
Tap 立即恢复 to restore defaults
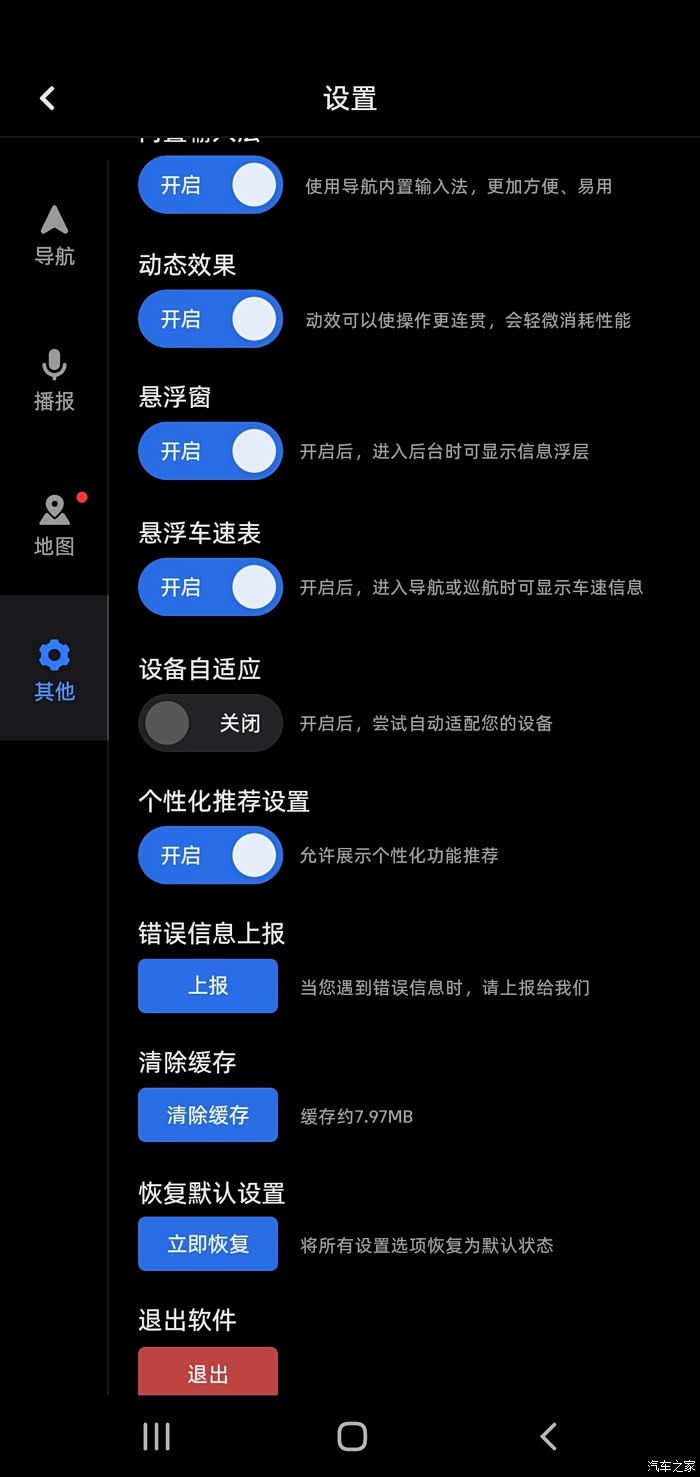[208, 1244]
